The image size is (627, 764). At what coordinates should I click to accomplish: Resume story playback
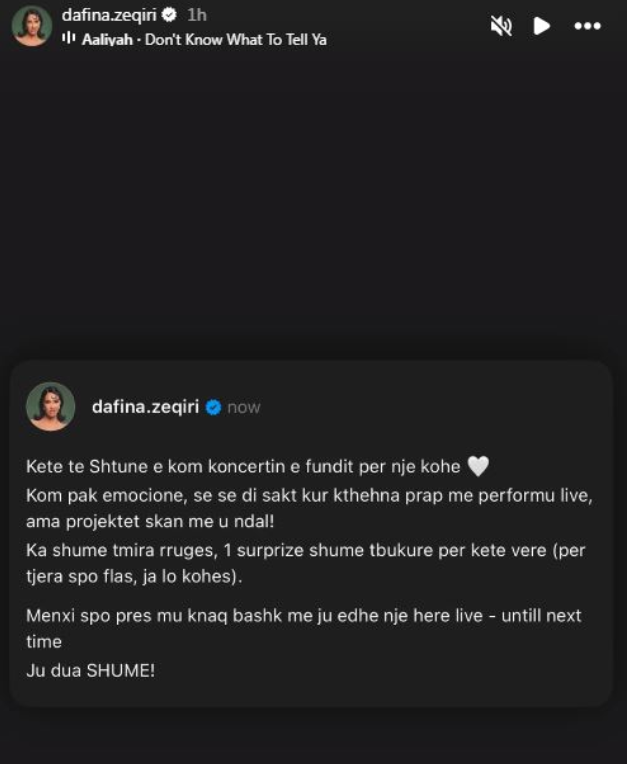tap(542, 26)
